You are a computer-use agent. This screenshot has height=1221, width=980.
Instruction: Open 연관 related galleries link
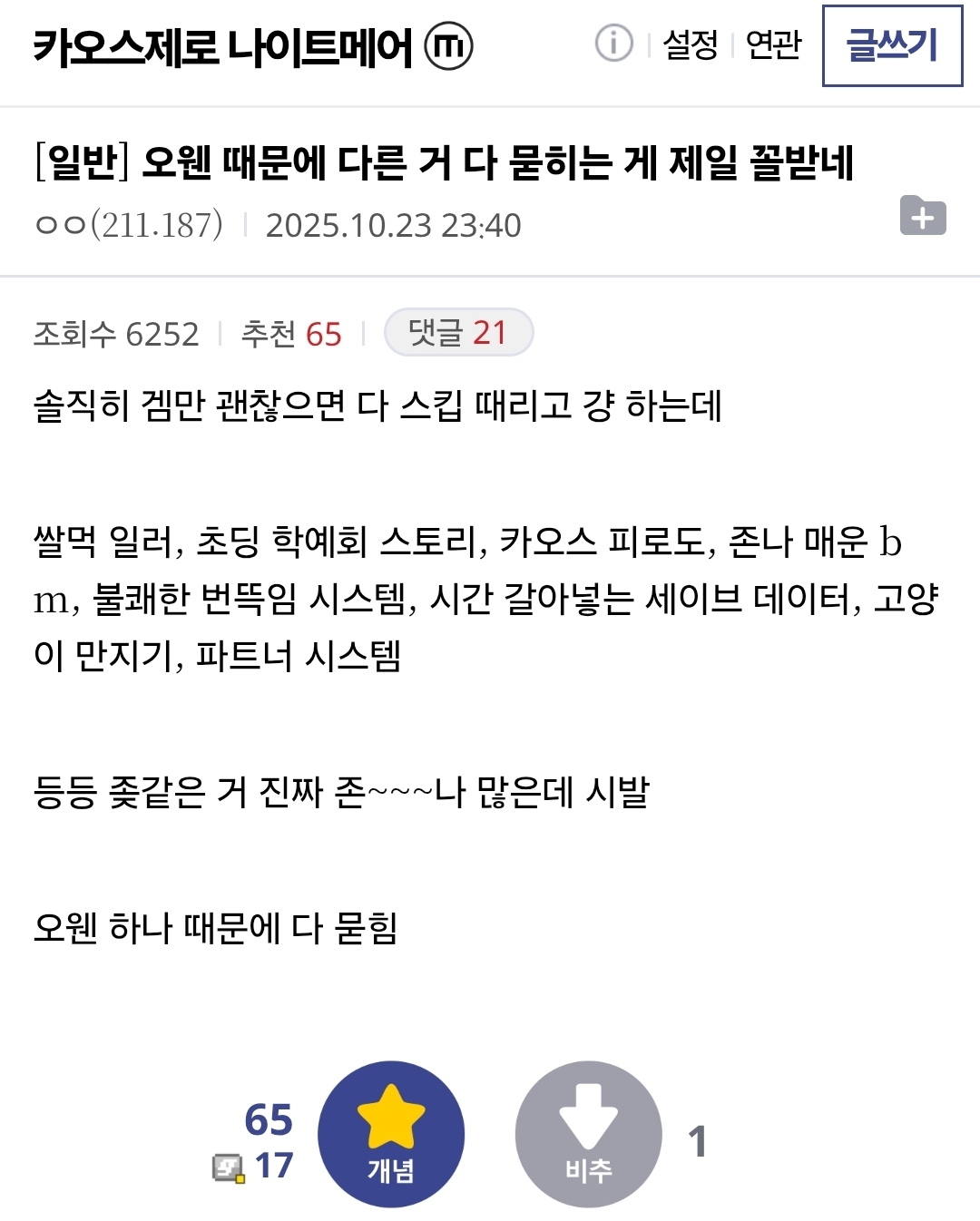click(773, 44)
